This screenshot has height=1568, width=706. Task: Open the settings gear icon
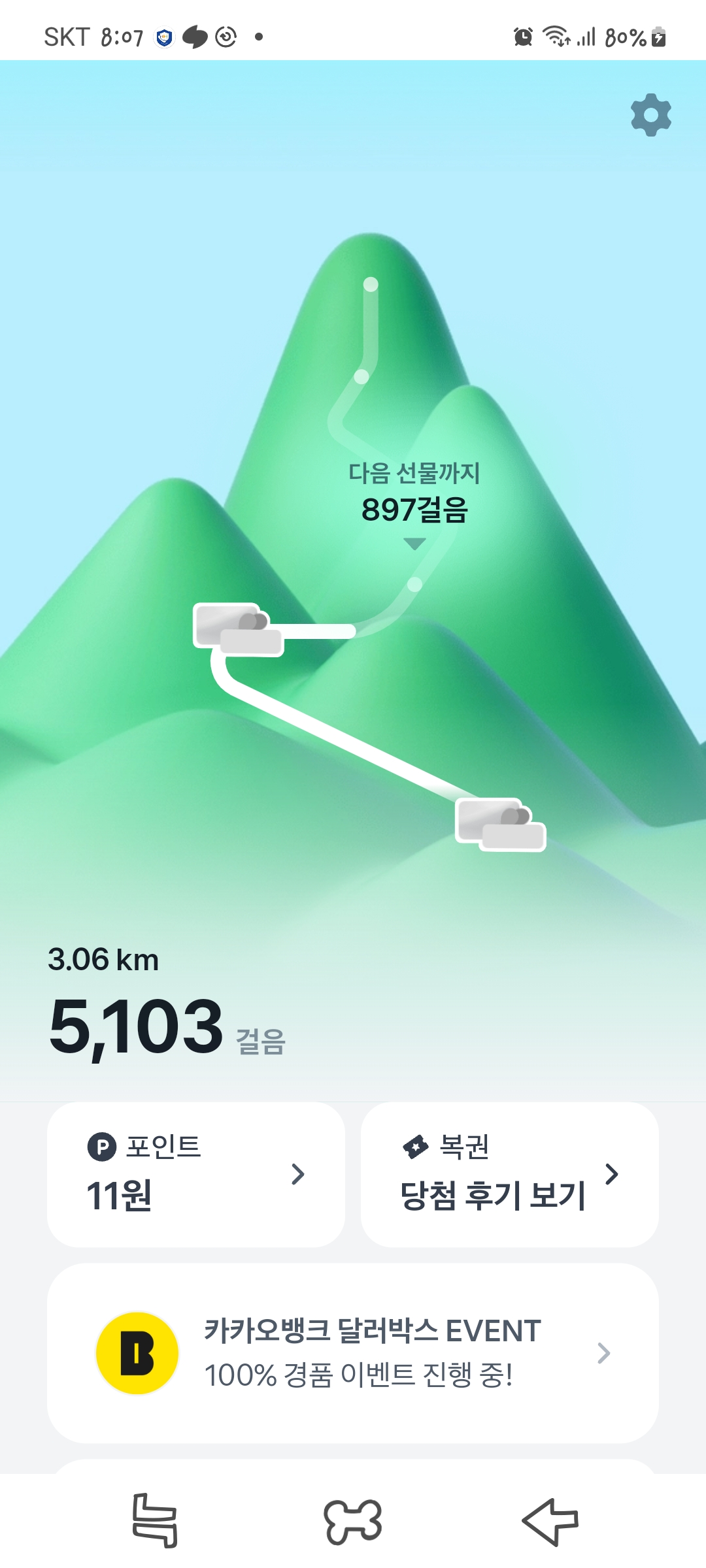(650, 115)
